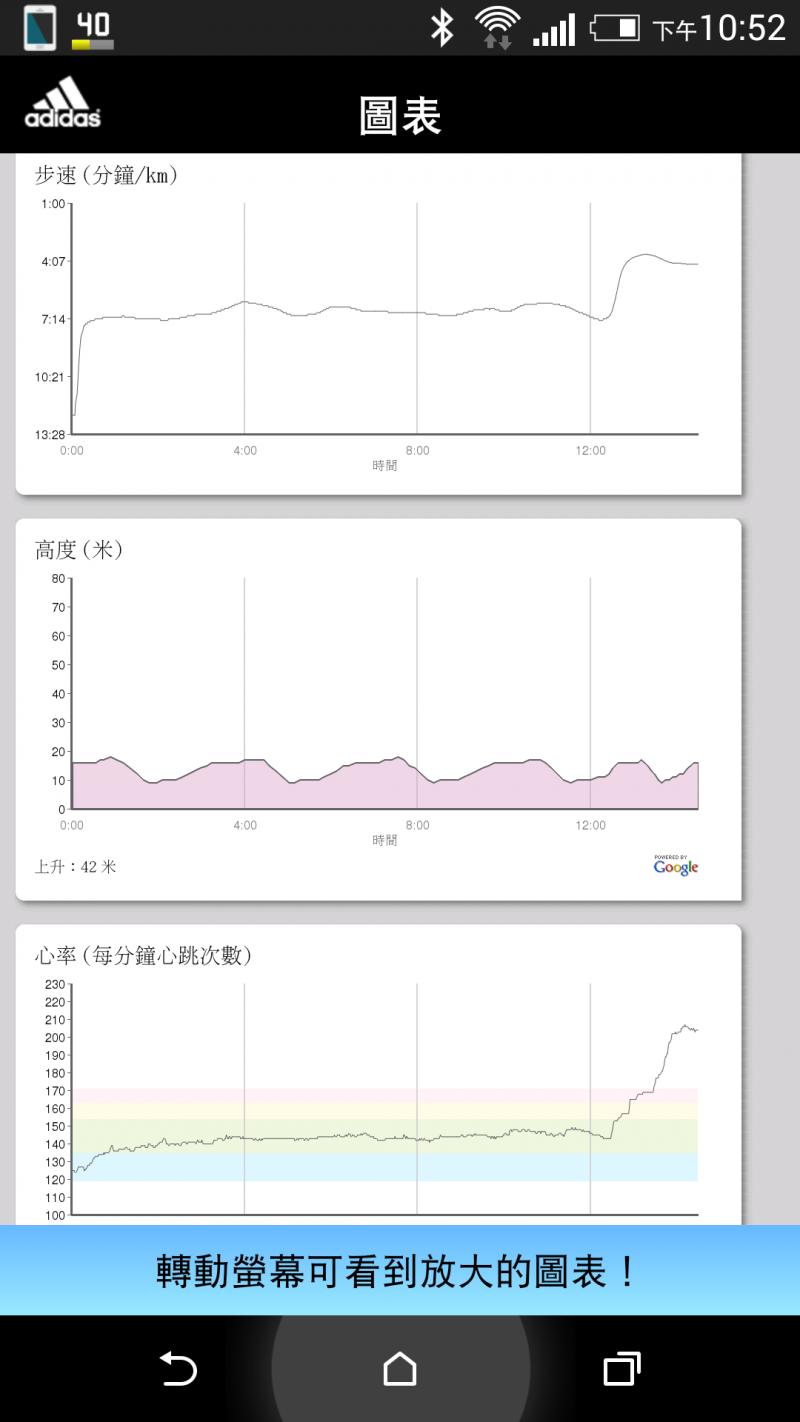Go back using the system back button

(178, 1367)
